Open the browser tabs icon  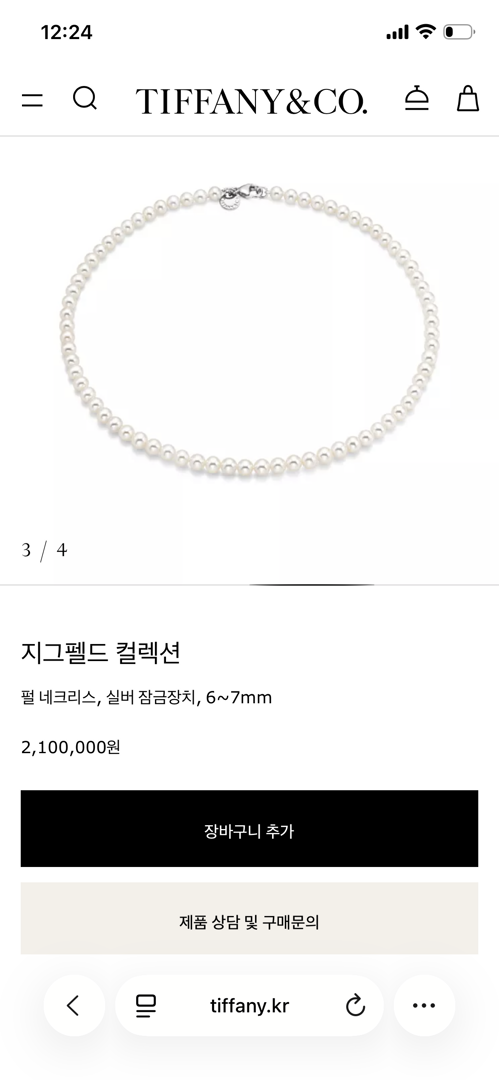145,1006
